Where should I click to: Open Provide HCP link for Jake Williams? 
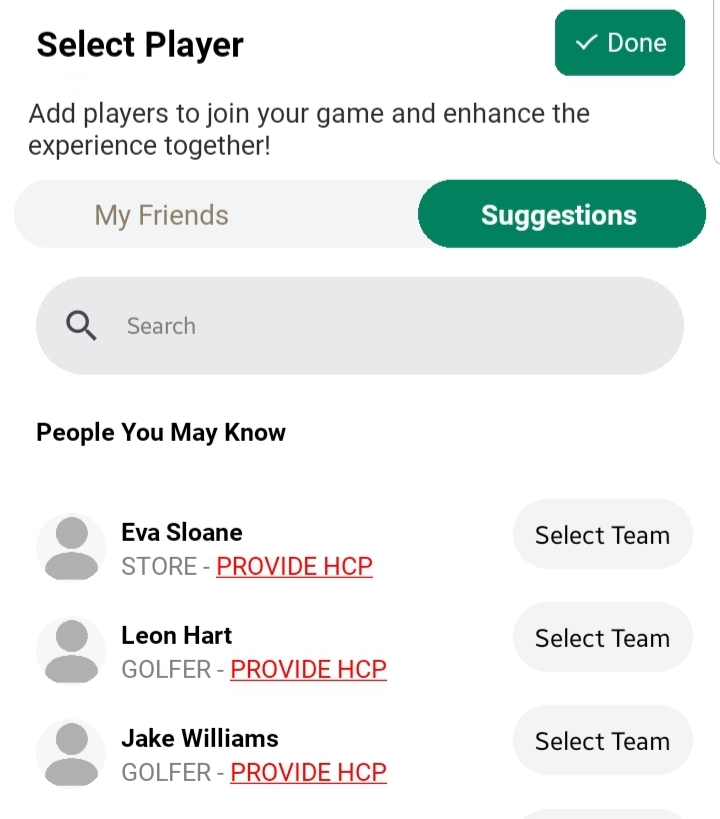[308, 772]
